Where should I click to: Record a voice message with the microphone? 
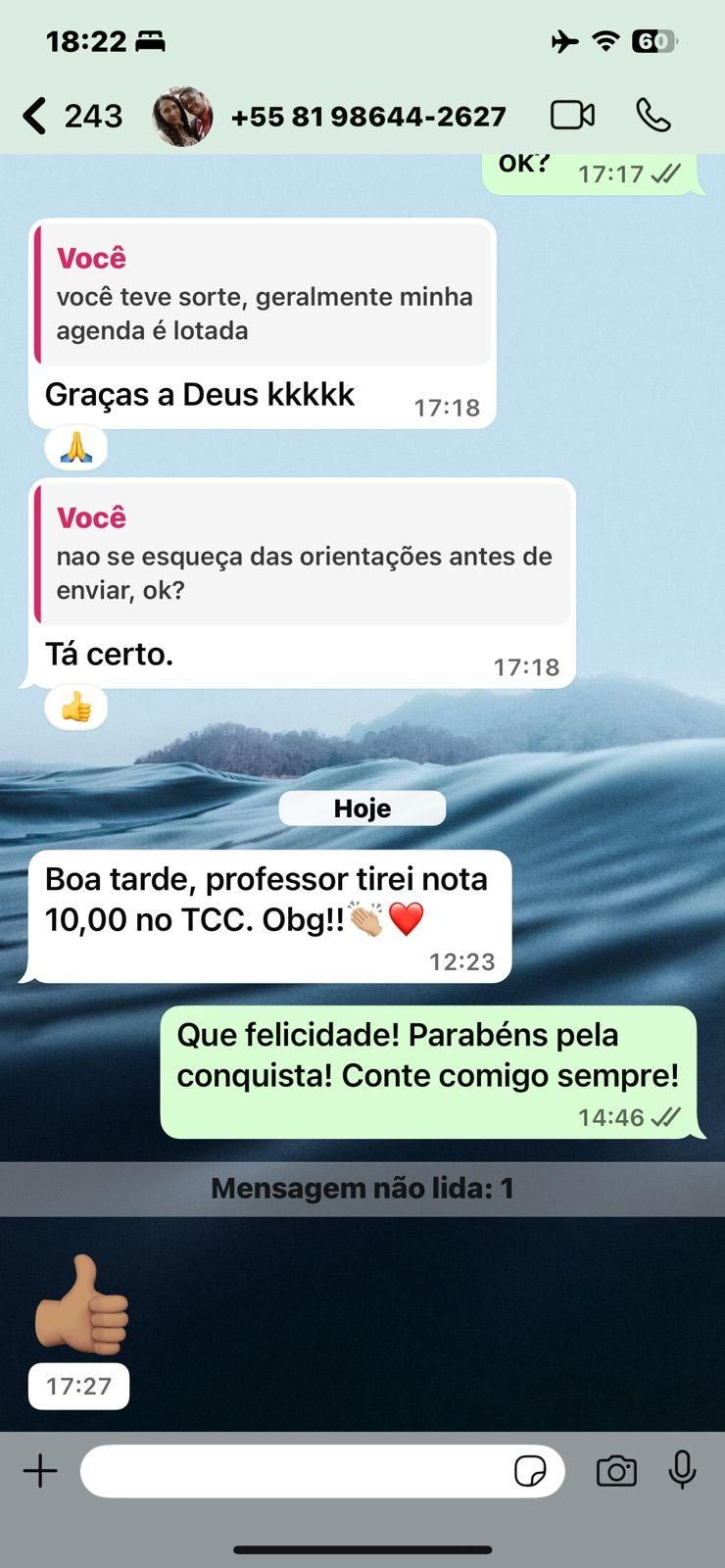pos(682,1470)
